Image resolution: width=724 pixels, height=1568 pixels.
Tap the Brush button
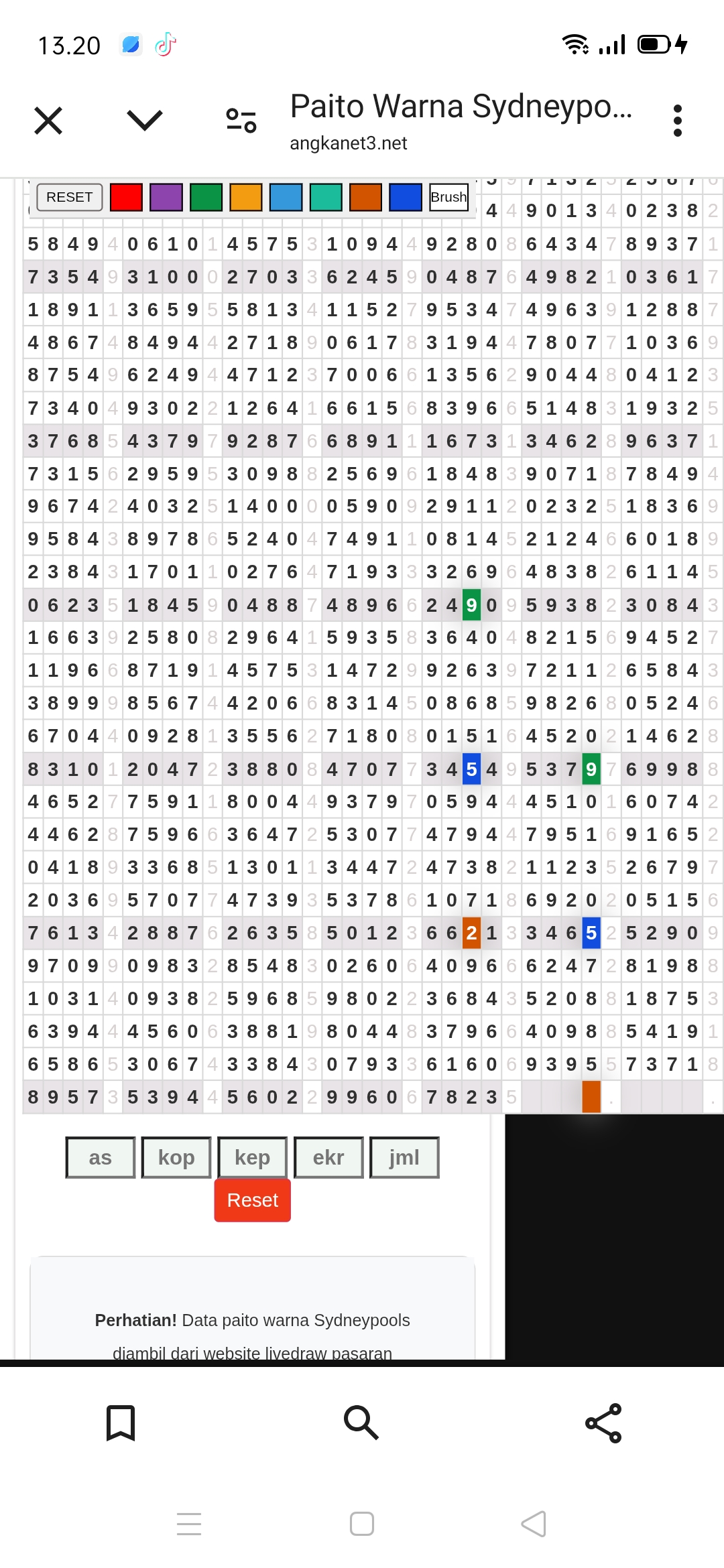pyautogui.click(x=448, y=197)
